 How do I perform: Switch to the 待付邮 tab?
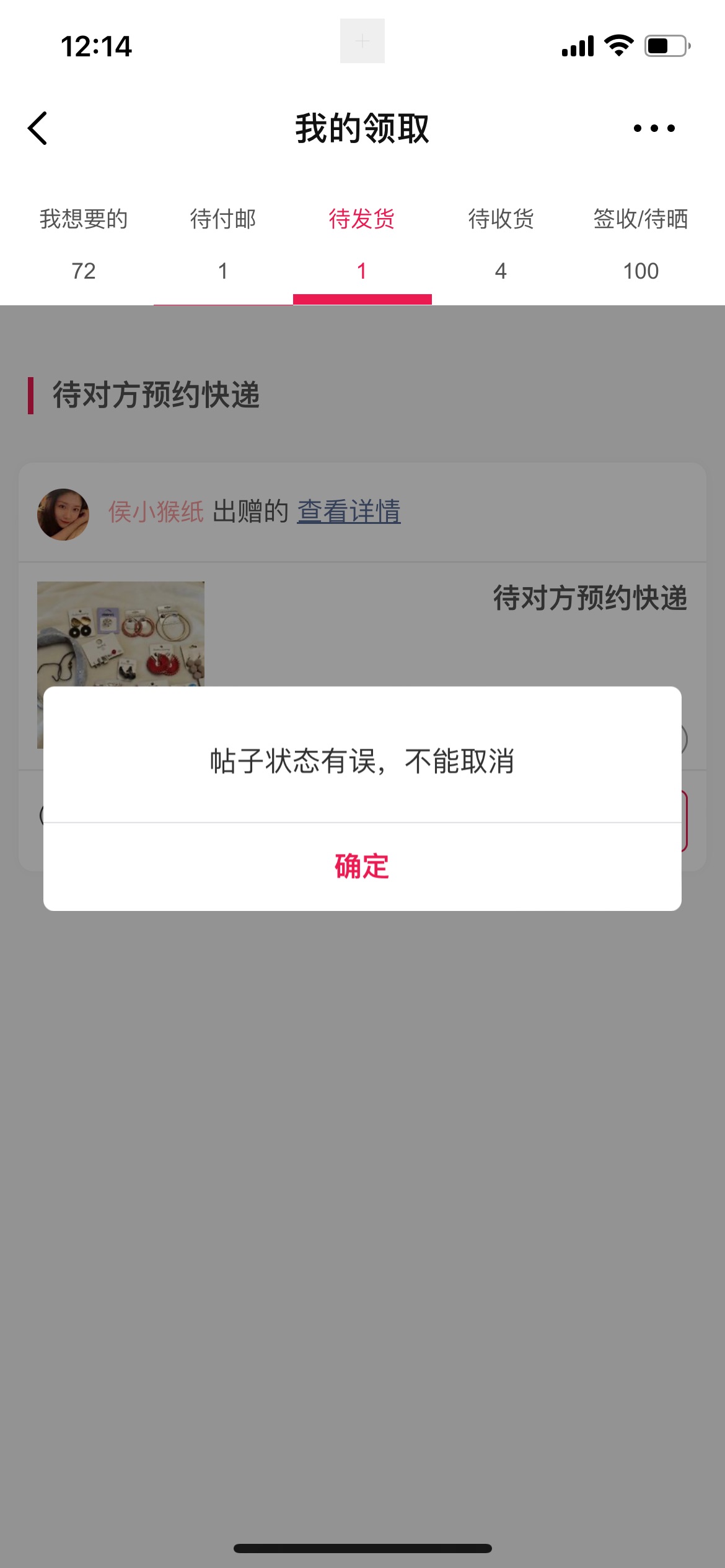tap(223, 243)
